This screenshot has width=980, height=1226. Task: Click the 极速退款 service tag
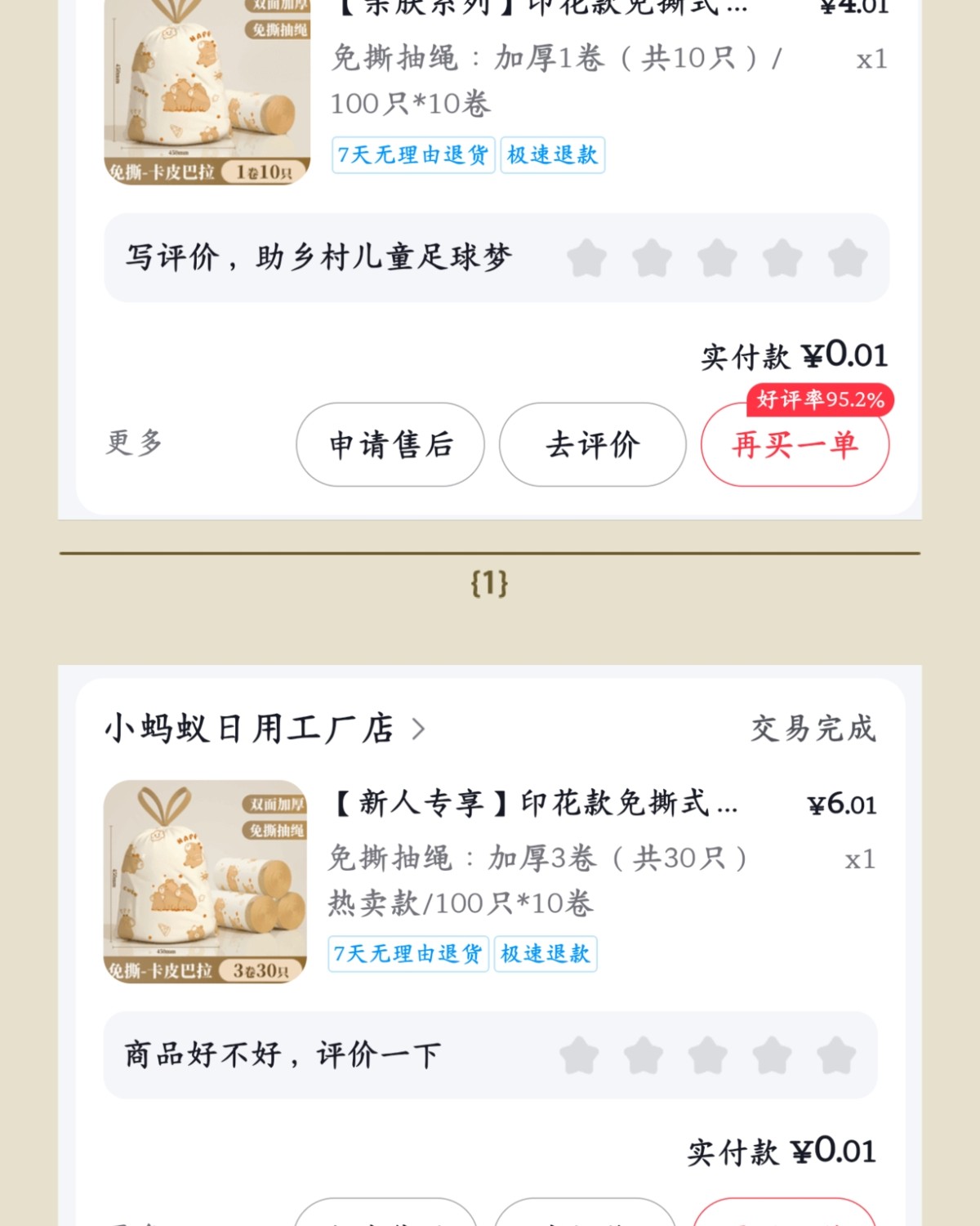[552, 155]
